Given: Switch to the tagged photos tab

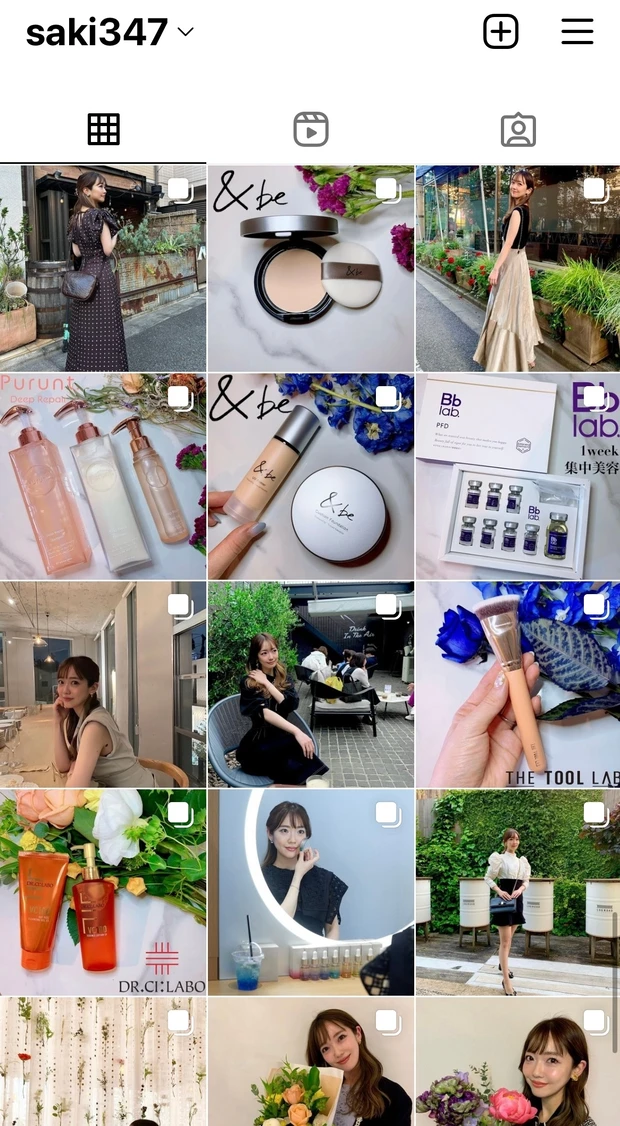Looking at the screenshot, I should pos(517,129).
